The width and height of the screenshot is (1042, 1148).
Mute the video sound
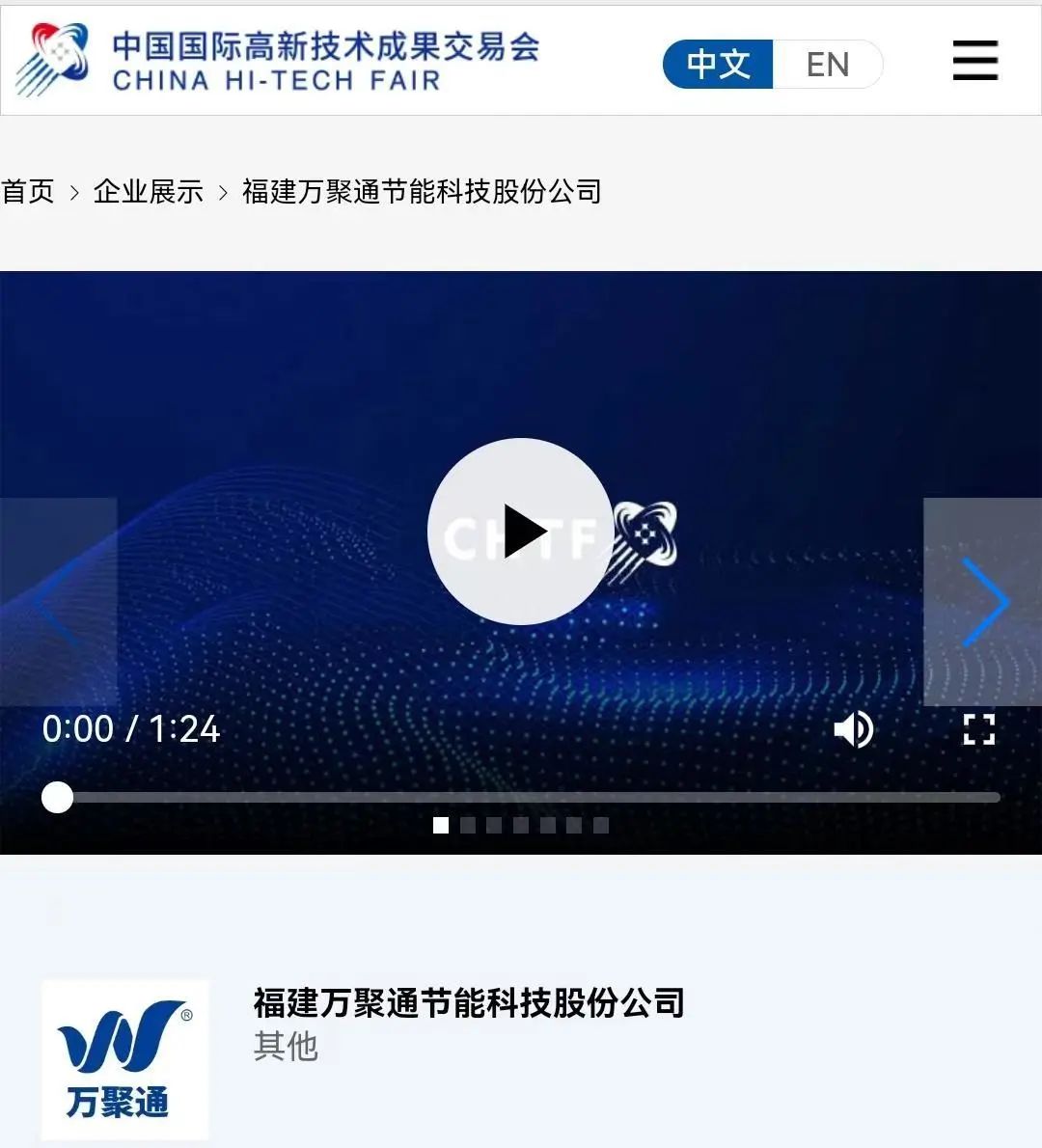tap(853, 729)
